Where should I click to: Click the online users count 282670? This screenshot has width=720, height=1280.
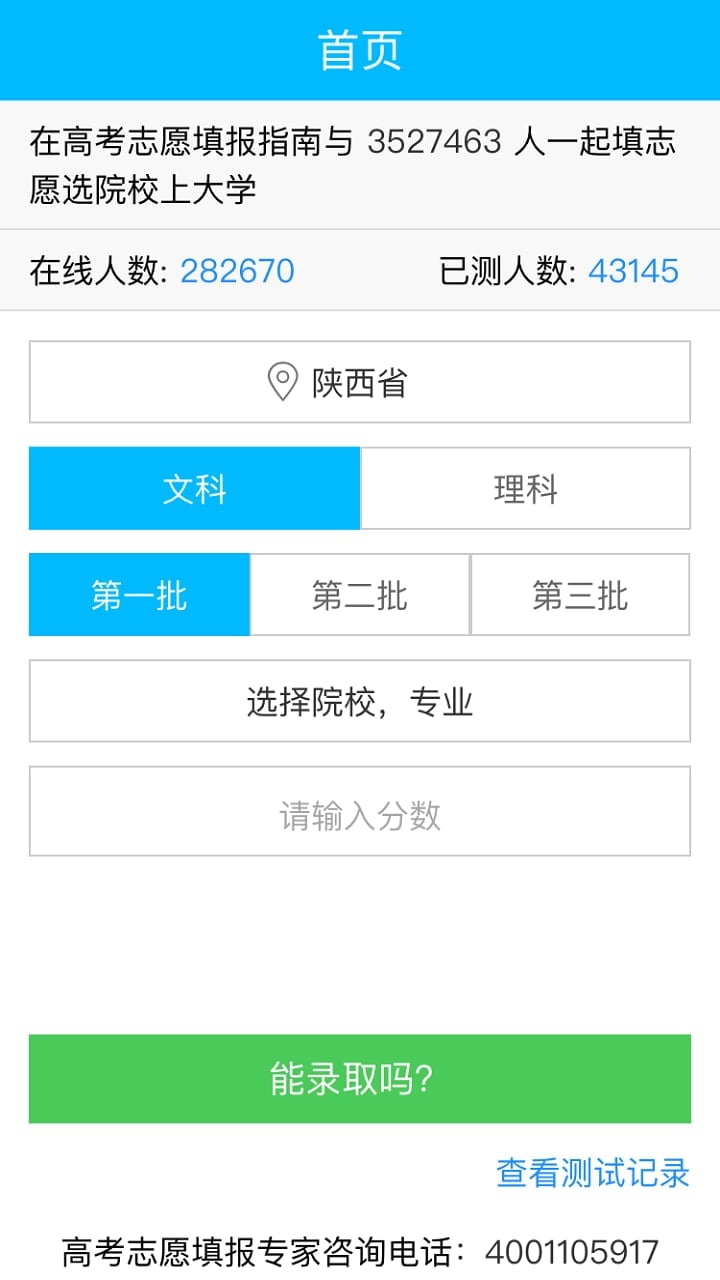tap(236, 270)
